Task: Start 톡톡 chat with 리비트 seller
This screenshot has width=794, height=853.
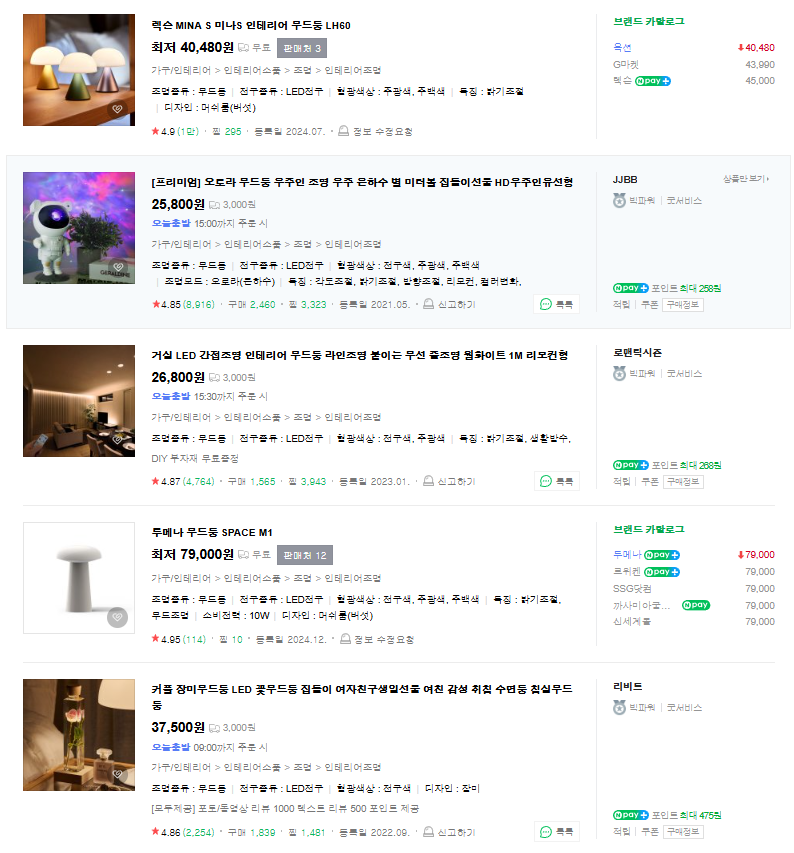Action: [557, 831]
